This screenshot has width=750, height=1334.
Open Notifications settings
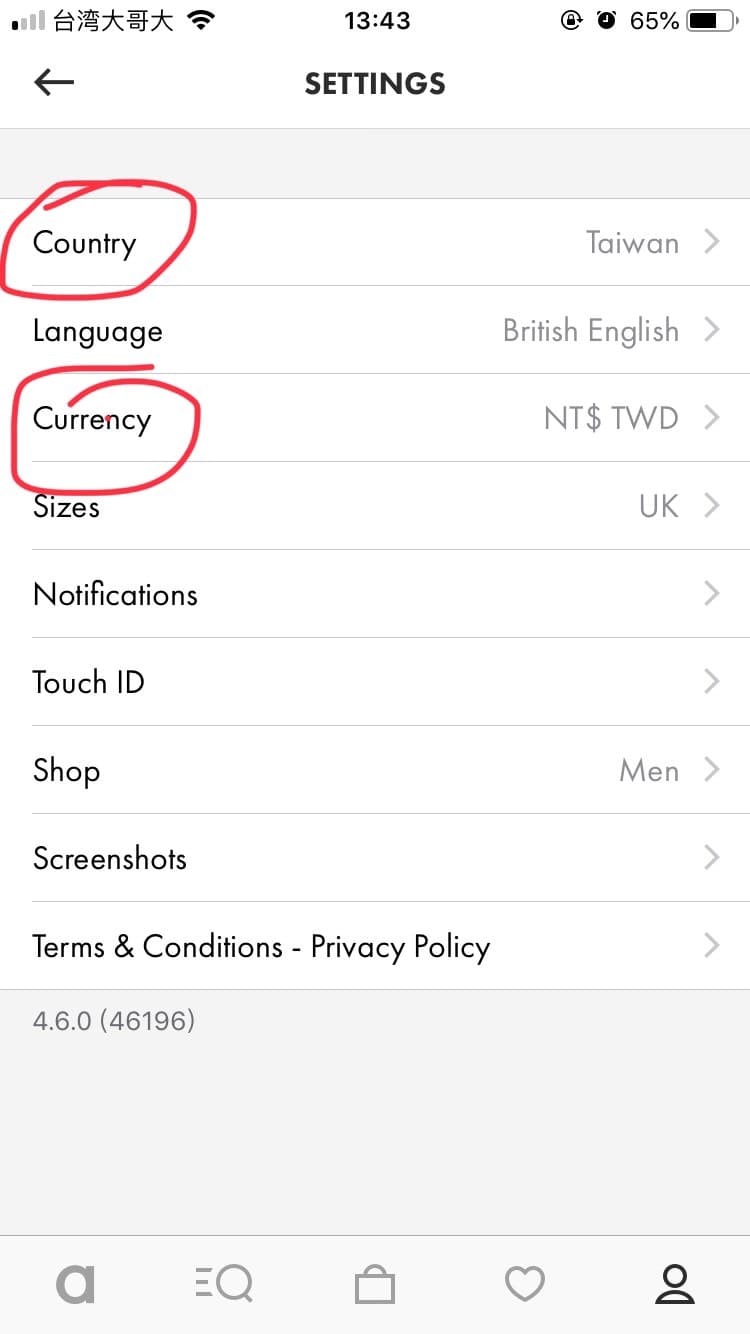point(375,594)
